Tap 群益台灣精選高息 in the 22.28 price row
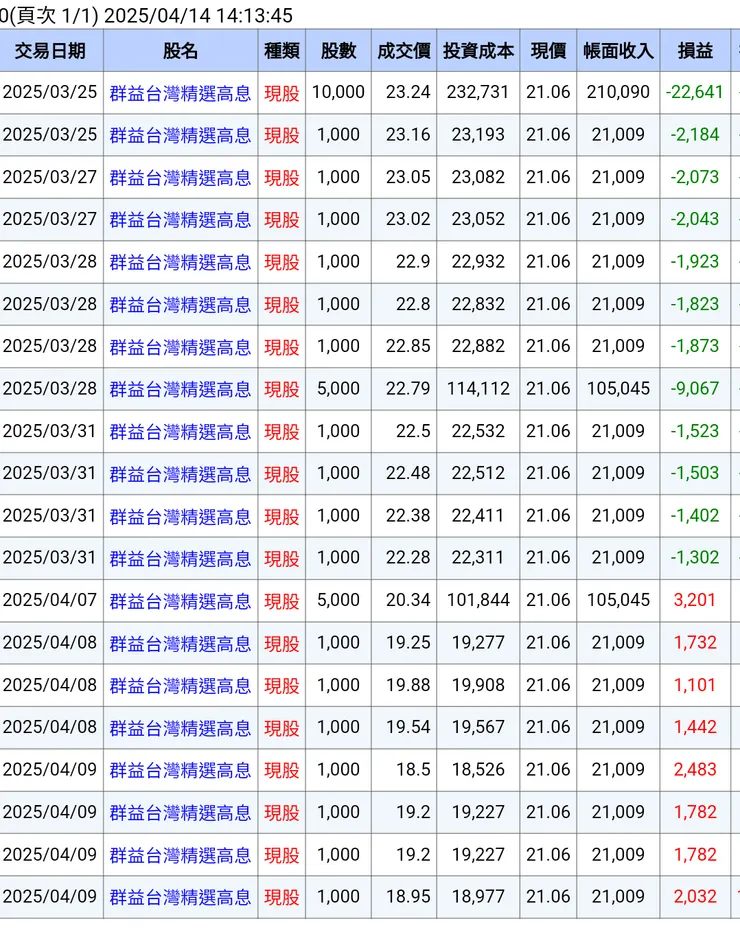The height and width of the screenshot is (934, 740). coord(180,558)
